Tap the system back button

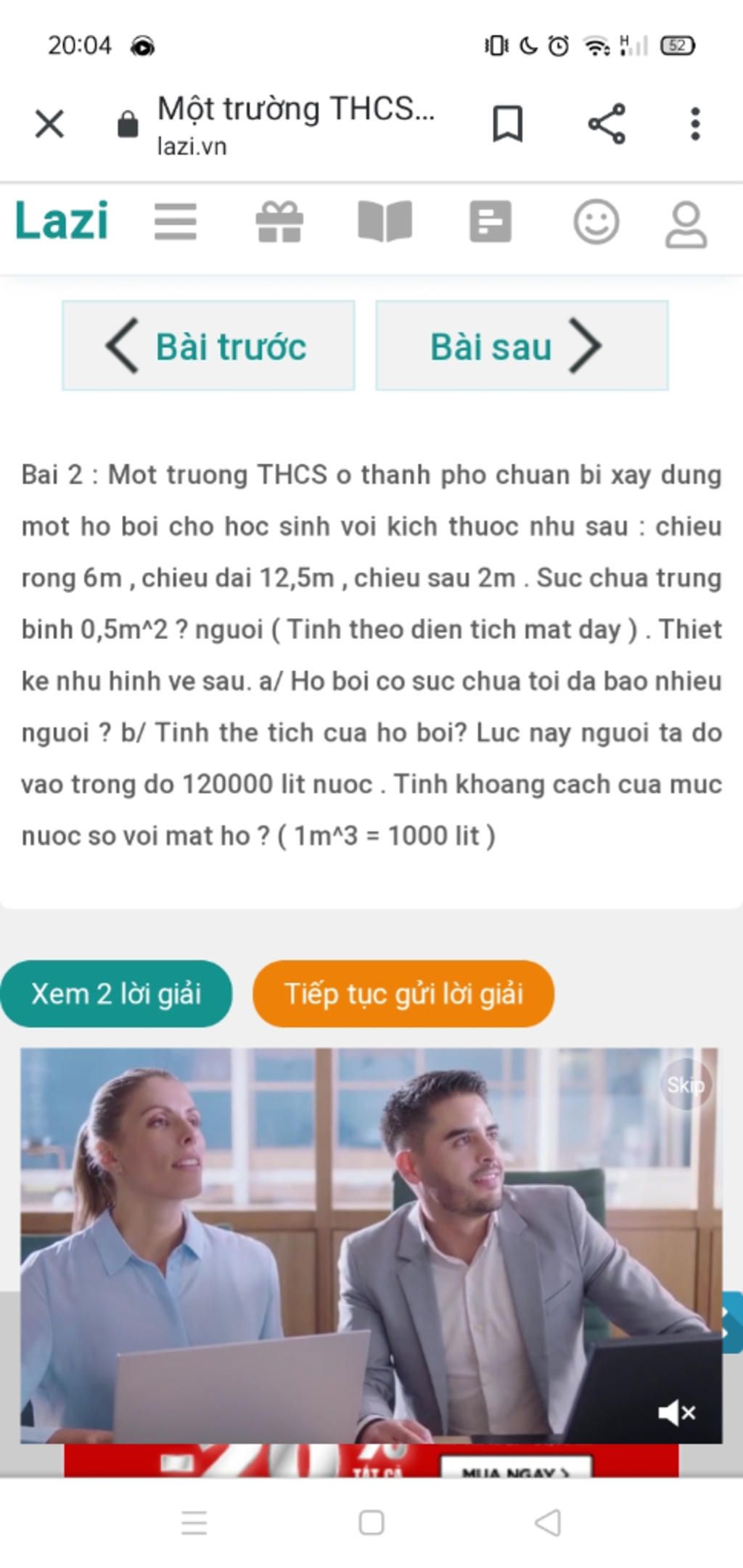549,1522
